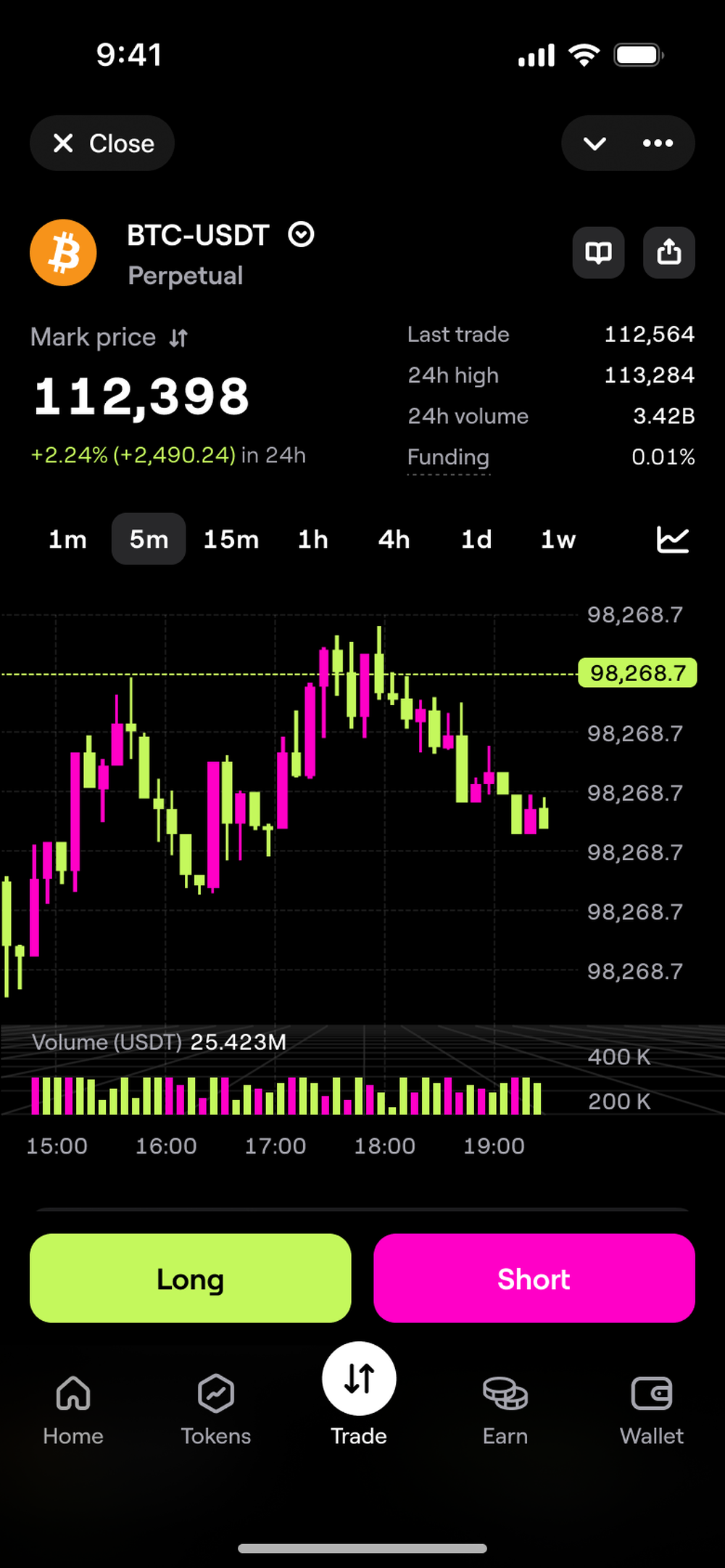Activate the 15m interval

pos(231,539)
